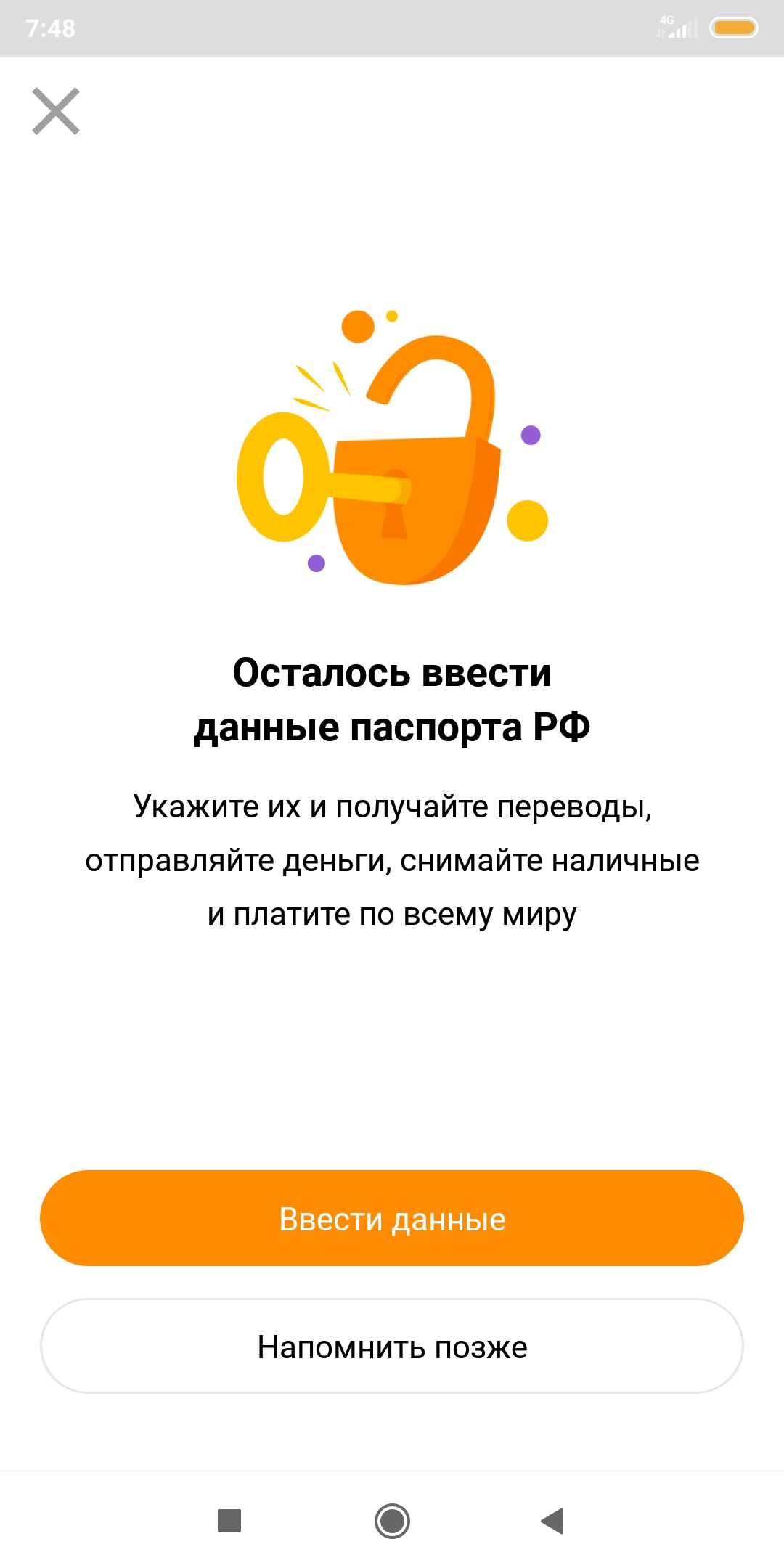Tap the 'Ввести данные' button
This screenshot has width=784, height=1568.
point(392,1218)
